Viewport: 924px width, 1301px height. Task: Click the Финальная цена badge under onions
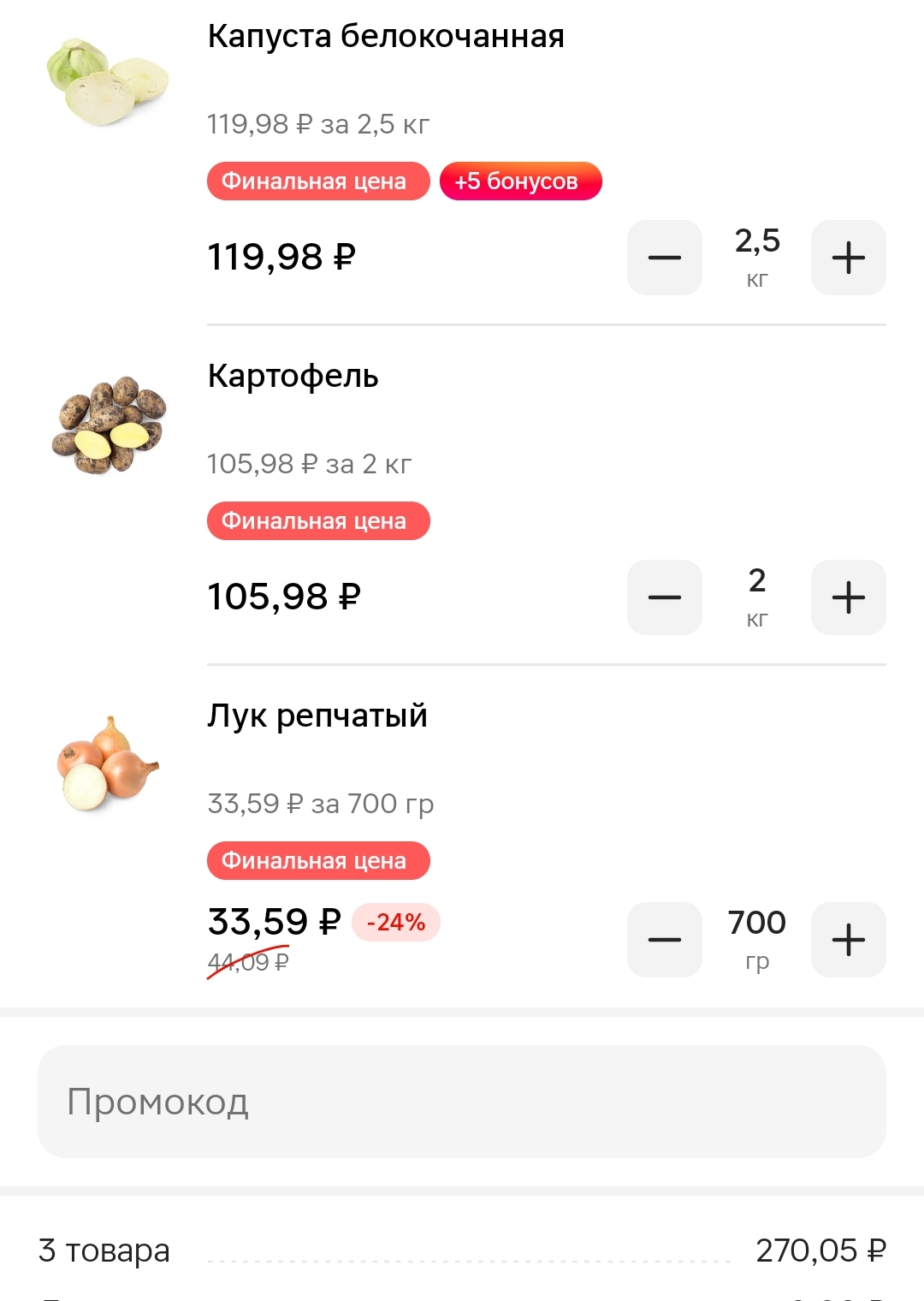[x=318, y=861]
